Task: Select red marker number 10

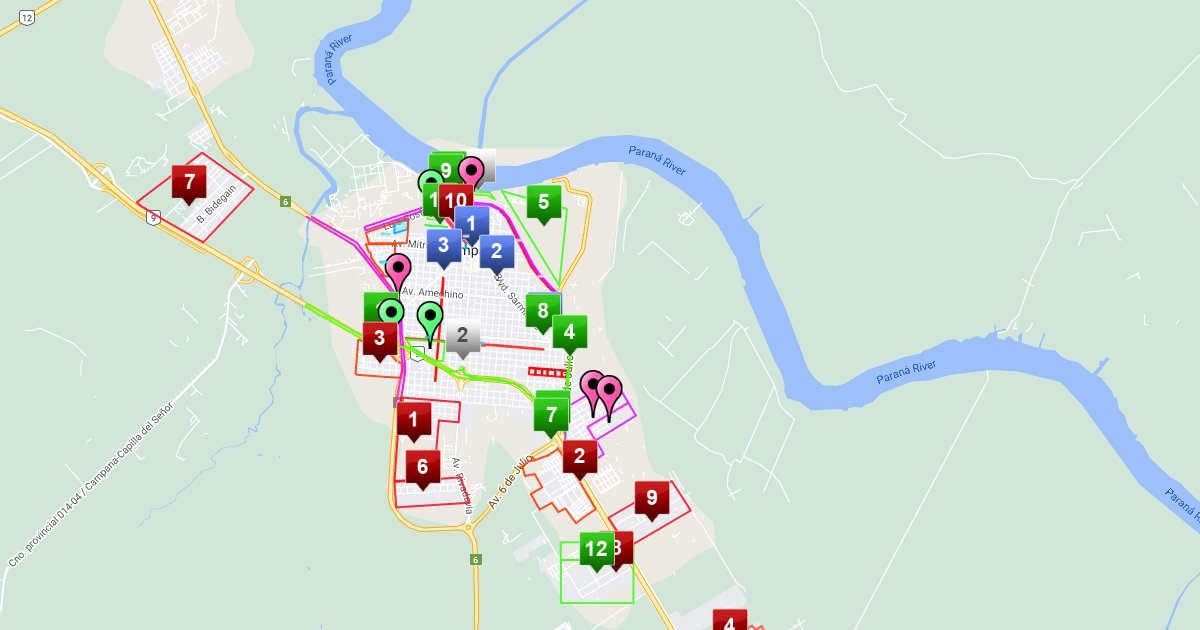Action: [456, 199]
